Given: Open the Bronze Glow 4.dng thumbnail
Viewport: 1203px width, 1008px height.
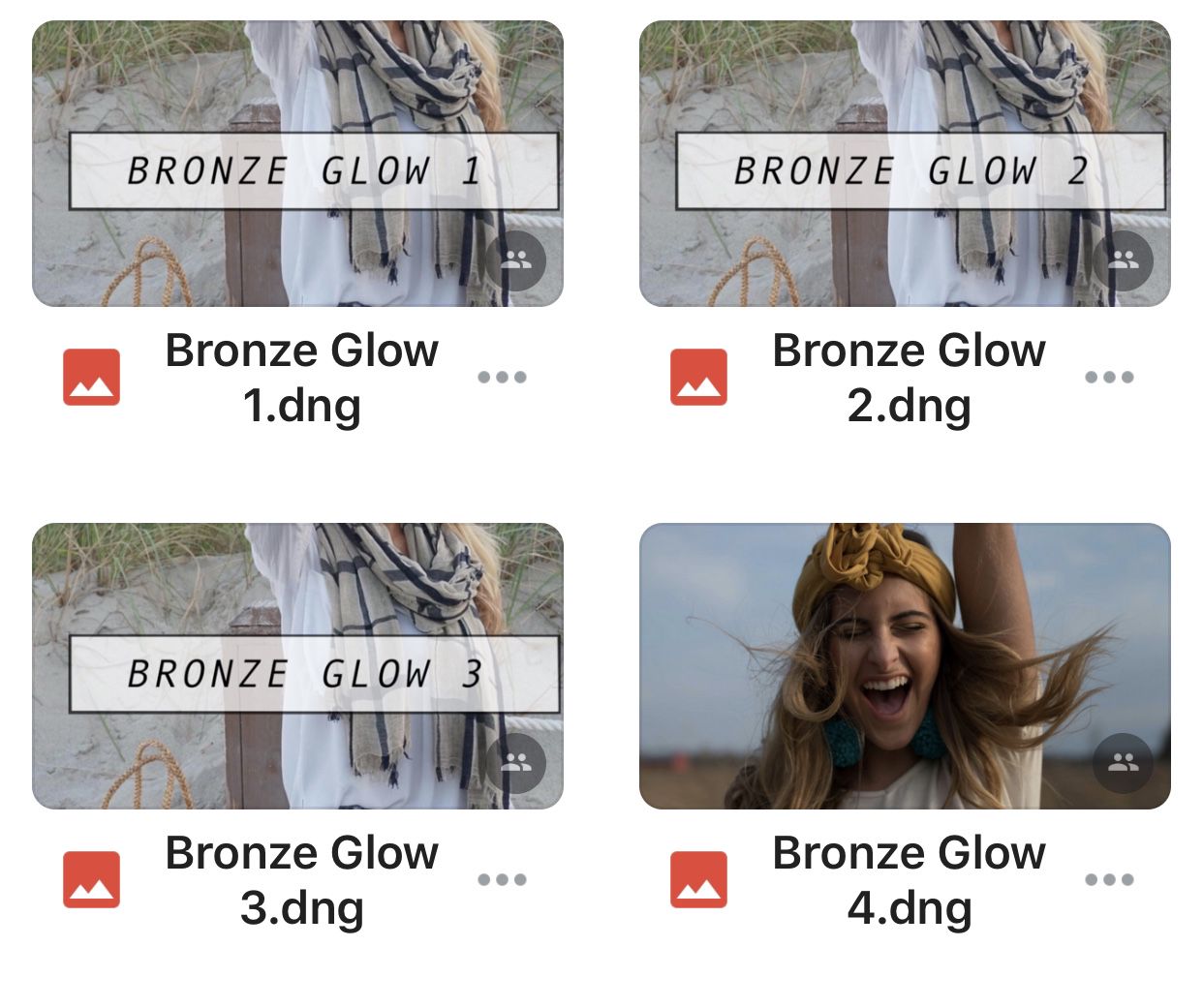Looking at the screenshot, I should [x=905, y=665].
